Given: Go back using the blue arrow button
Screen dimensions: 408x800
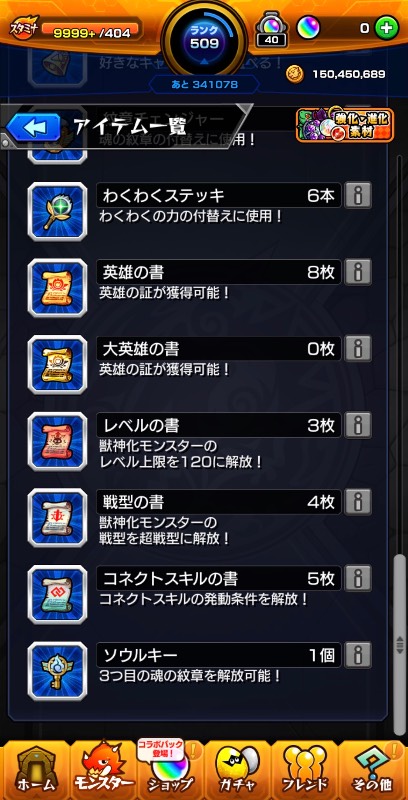Looking at the screenshot, I should point(34,127).
